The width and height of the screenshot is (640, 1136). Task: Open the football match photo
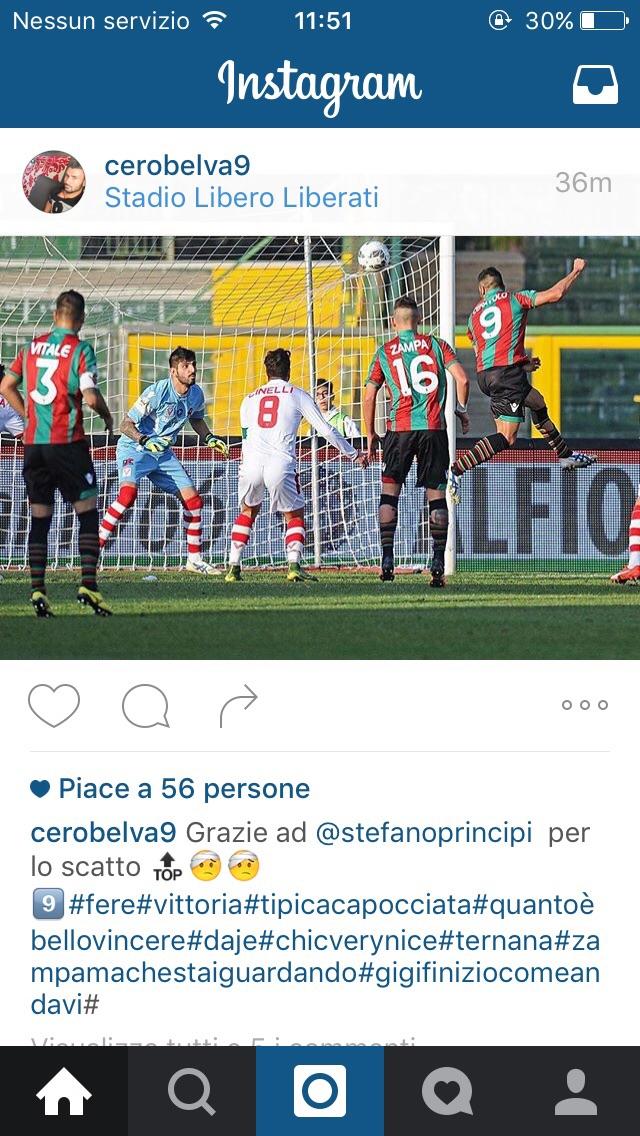320,448
